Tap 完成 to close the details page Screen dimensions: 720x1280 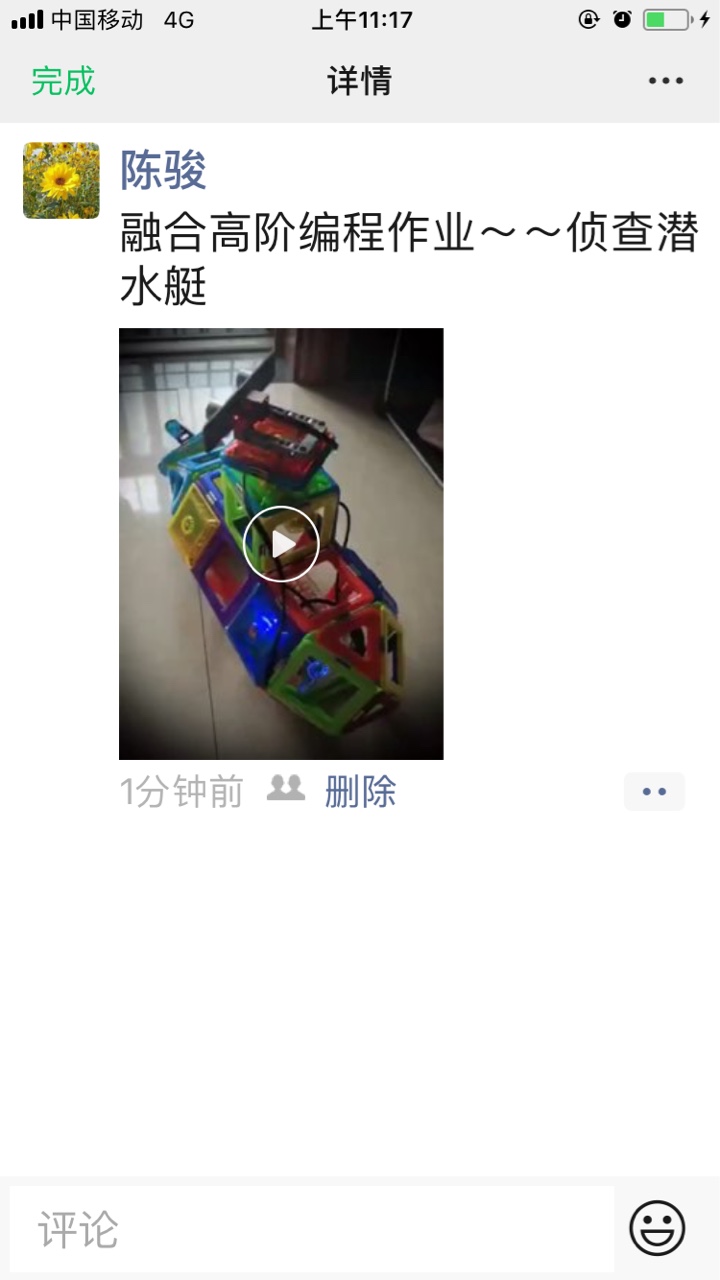63,81
